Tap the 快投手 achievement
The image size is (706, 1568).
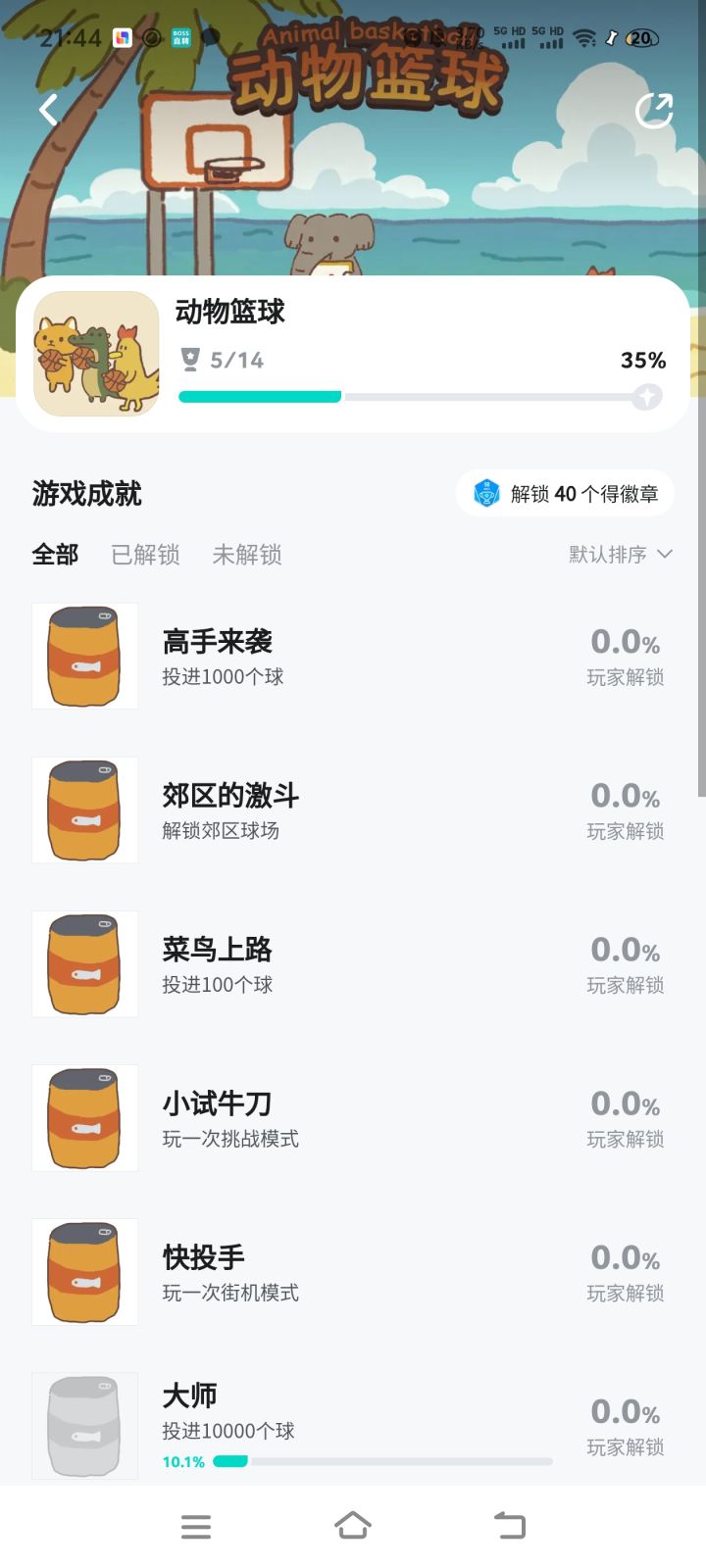click(353, 1272)
